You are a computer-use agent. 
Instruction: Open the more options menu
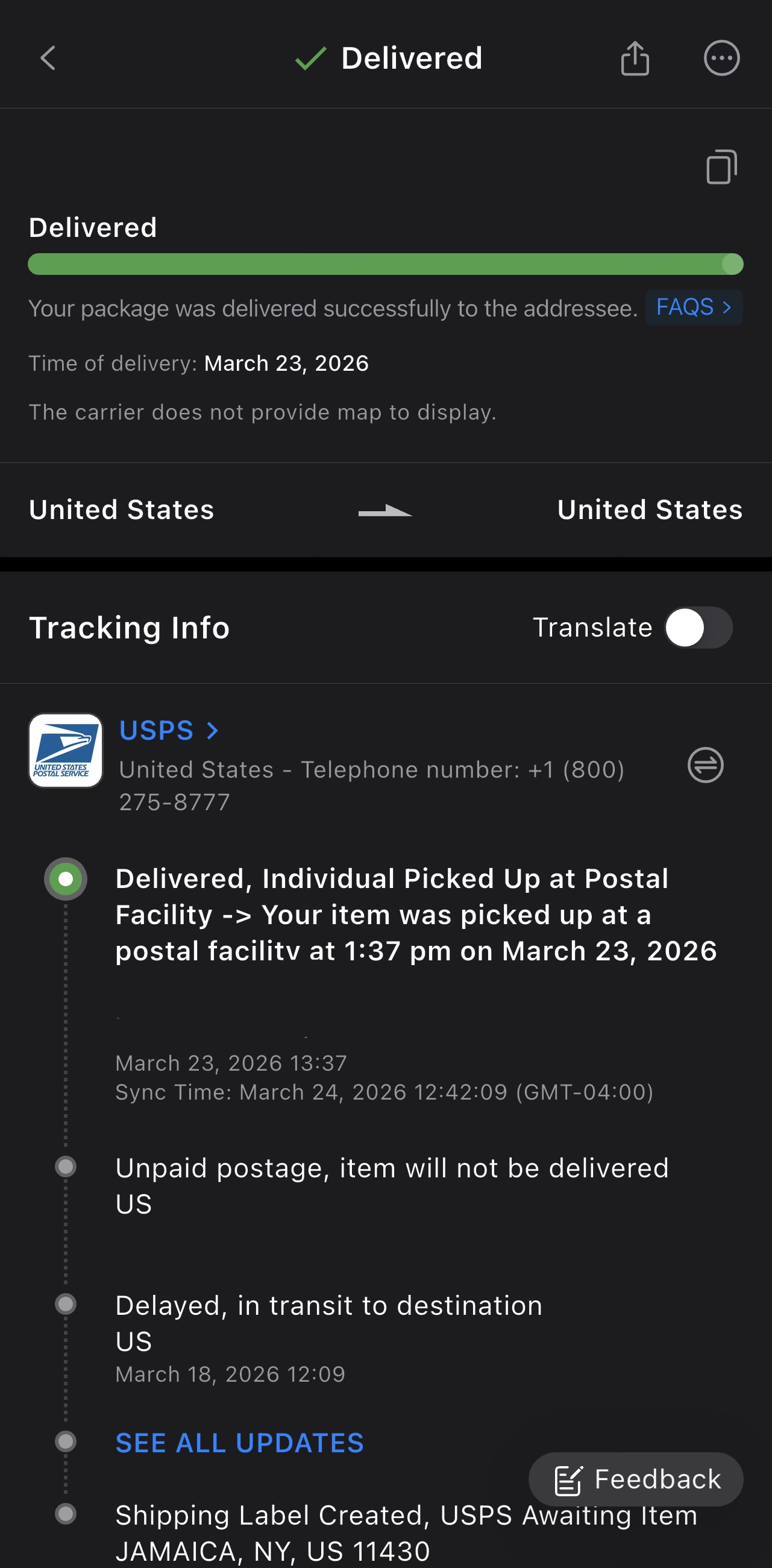pos(721,58)
